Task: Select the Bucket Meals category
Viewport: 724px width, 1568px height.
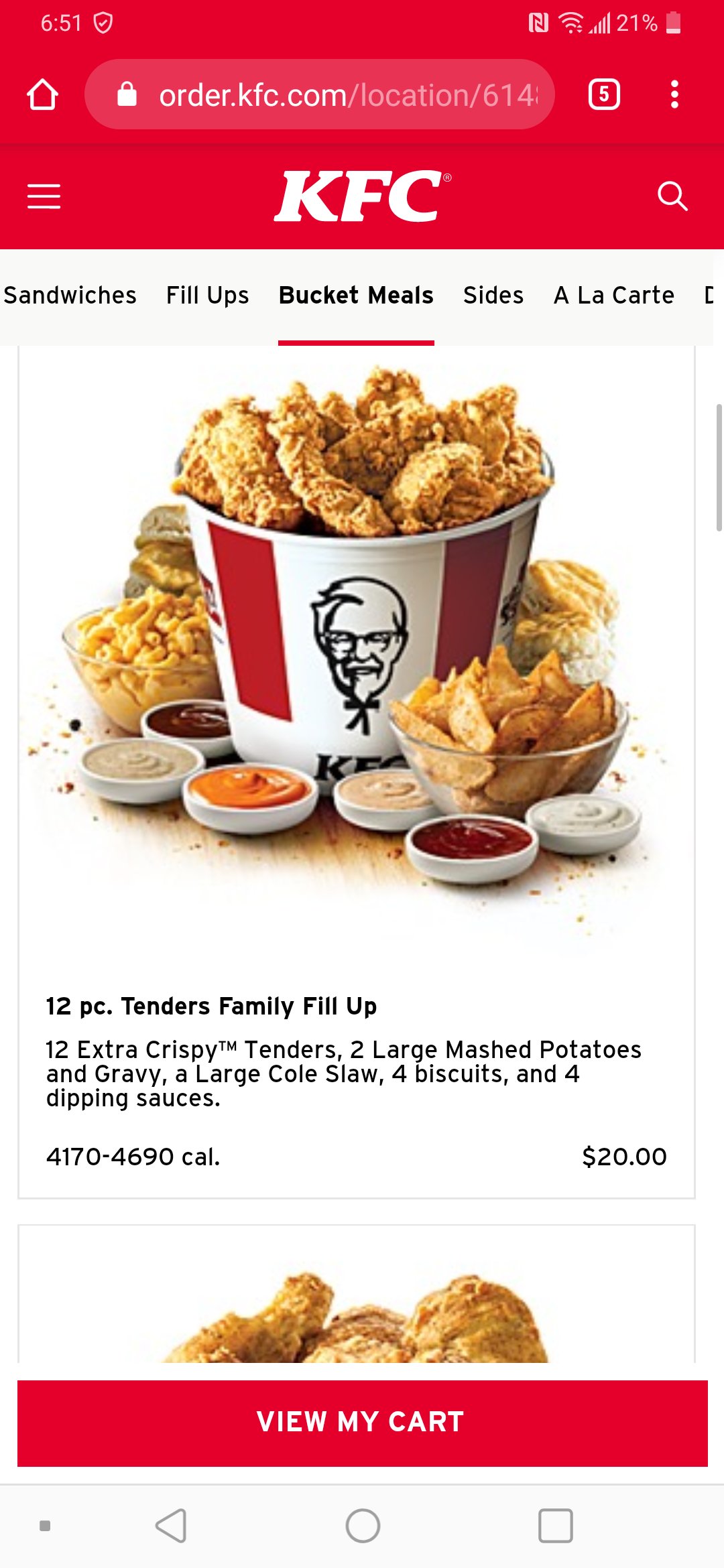Action: pos(356,296)
